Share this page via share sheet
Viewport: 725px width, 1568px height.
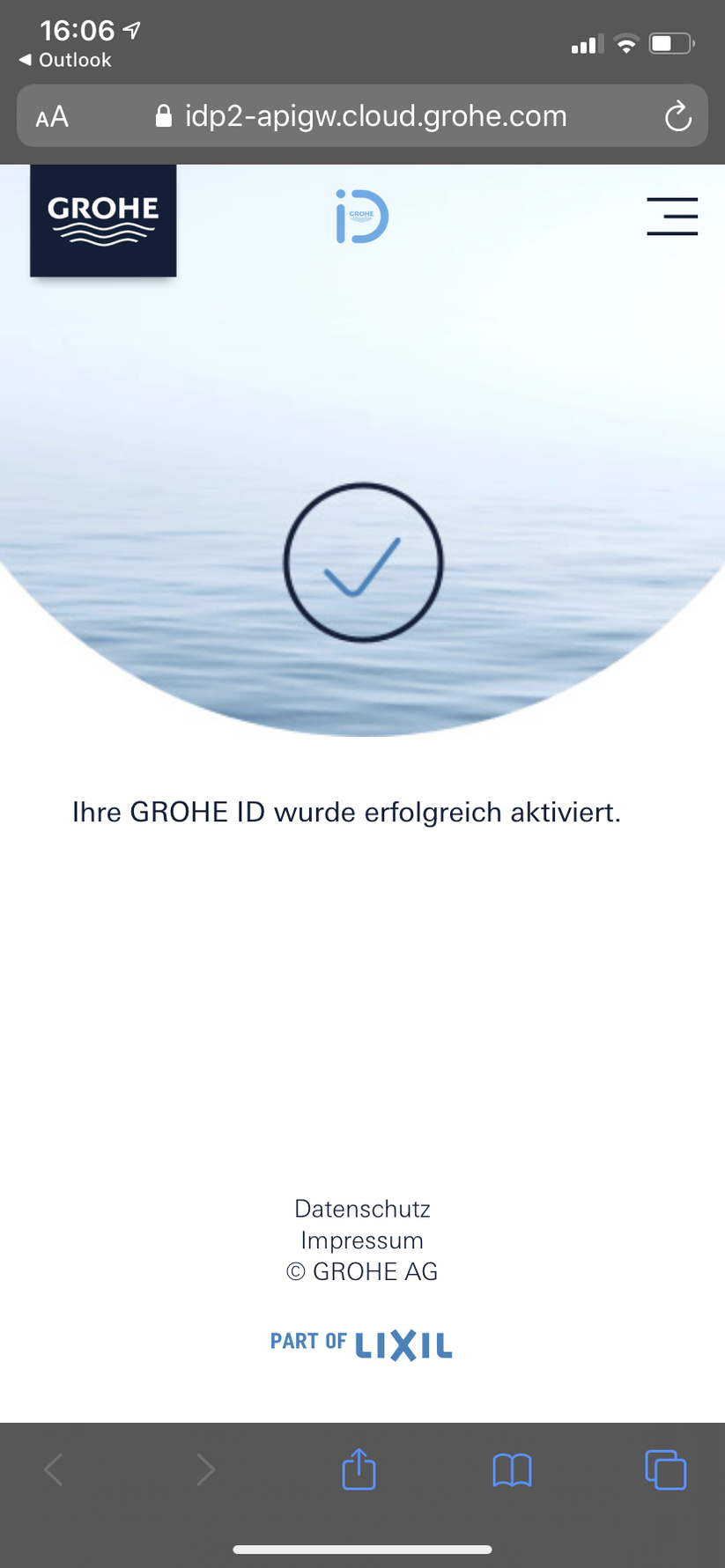359,1469
